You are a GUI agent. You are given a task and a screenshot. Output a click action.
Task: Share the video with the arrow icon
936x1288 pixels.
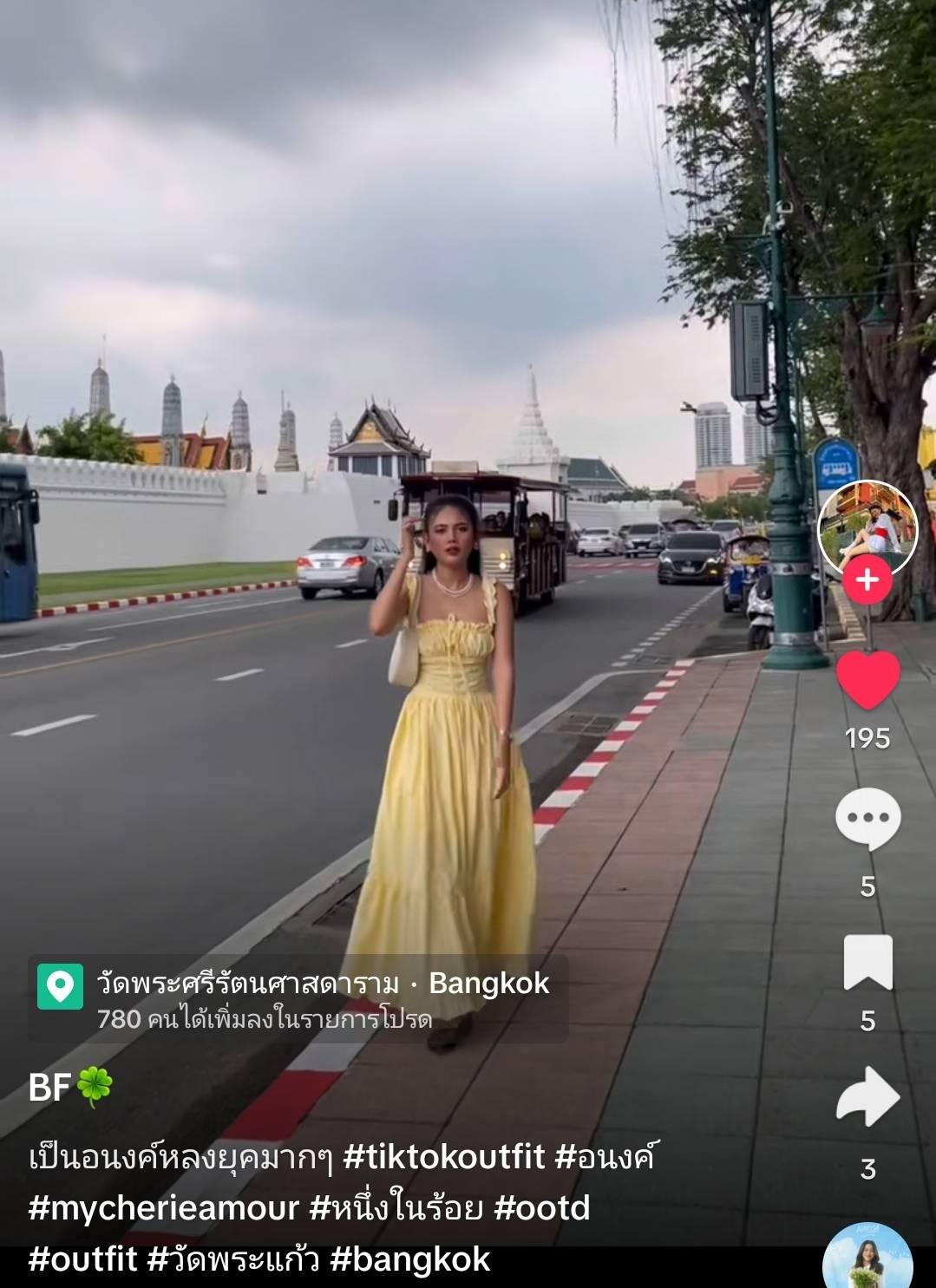[867, 1096]
